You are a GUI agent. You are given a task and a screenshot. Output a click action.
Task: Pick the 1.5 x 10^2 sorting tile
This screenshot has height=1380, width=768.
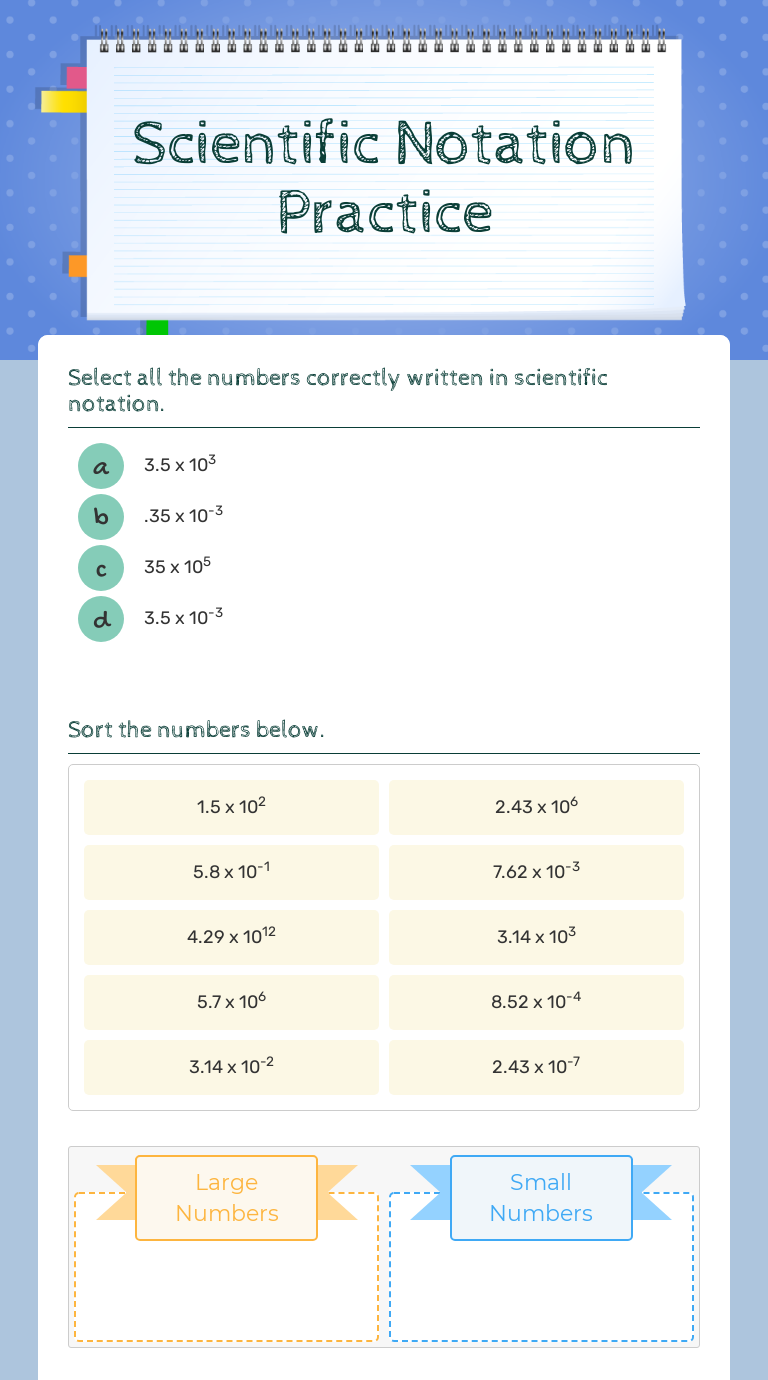point(231,807)
